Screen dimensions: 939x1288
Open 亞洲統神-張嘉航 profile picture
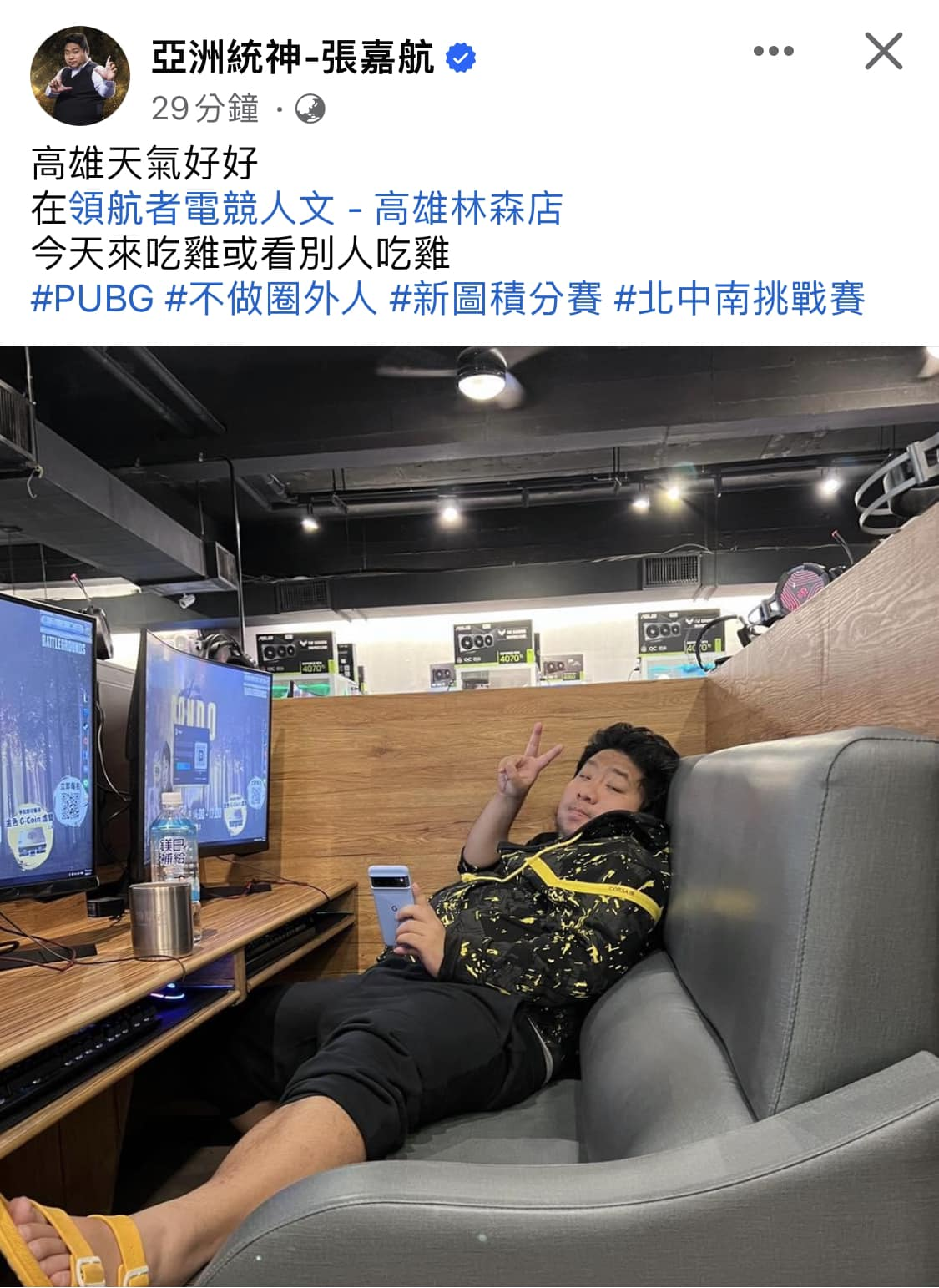(80, 76)
